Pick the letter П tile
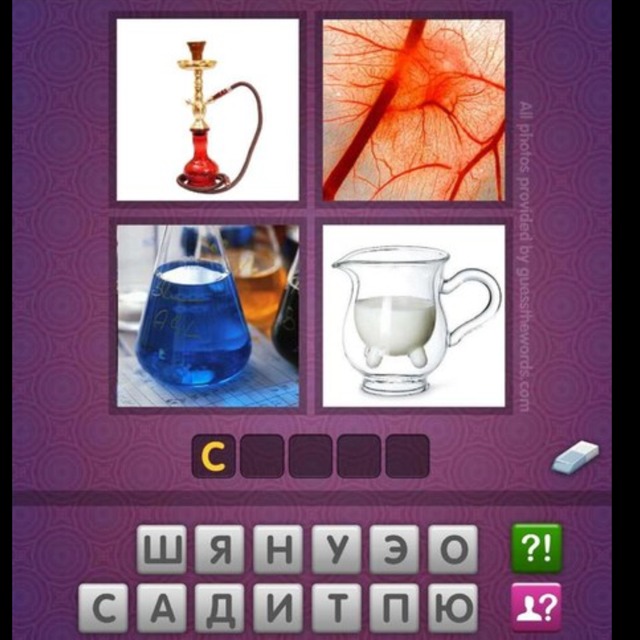Viewport: 640px width, 640px height. (x=395, y=607)
